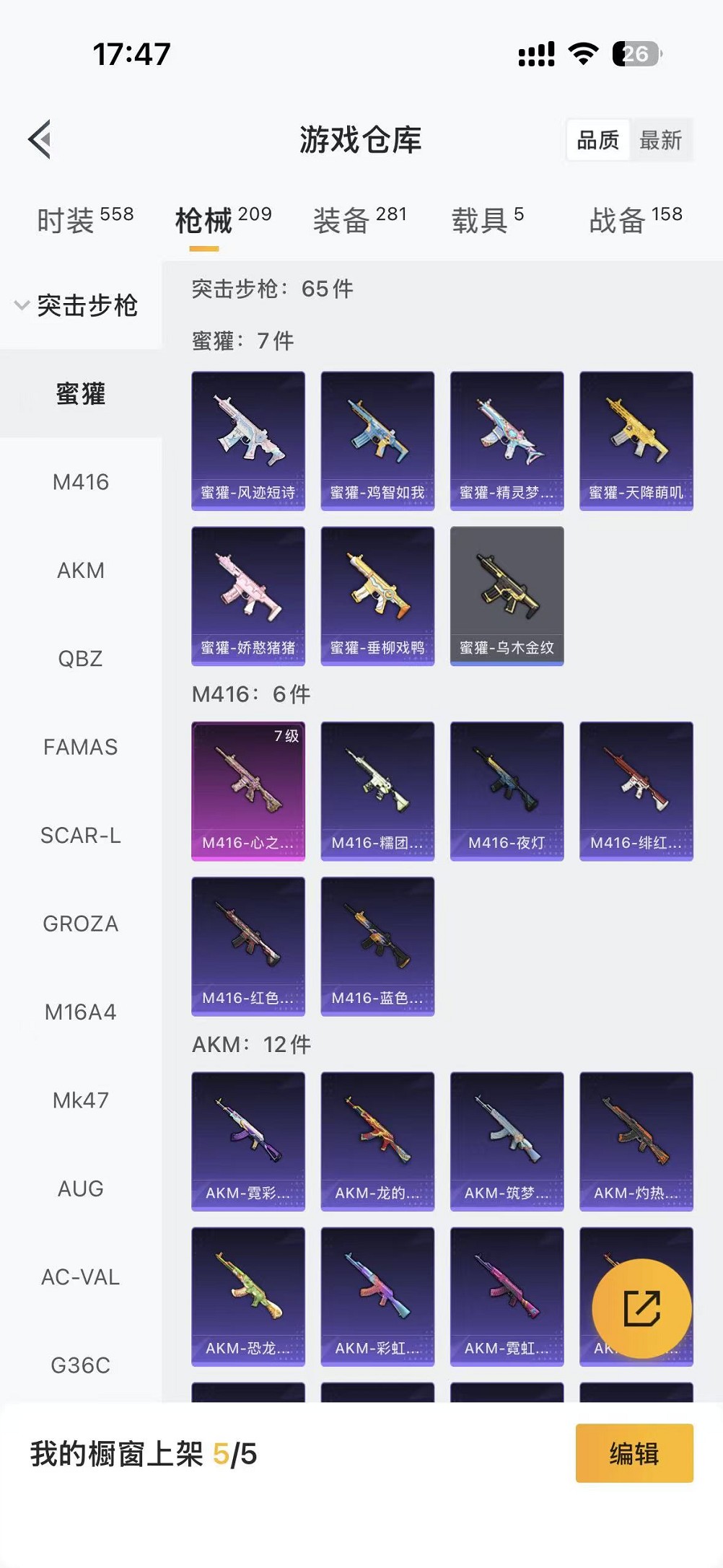
Task: Select M416 in the side list
Action: (80, 482)
